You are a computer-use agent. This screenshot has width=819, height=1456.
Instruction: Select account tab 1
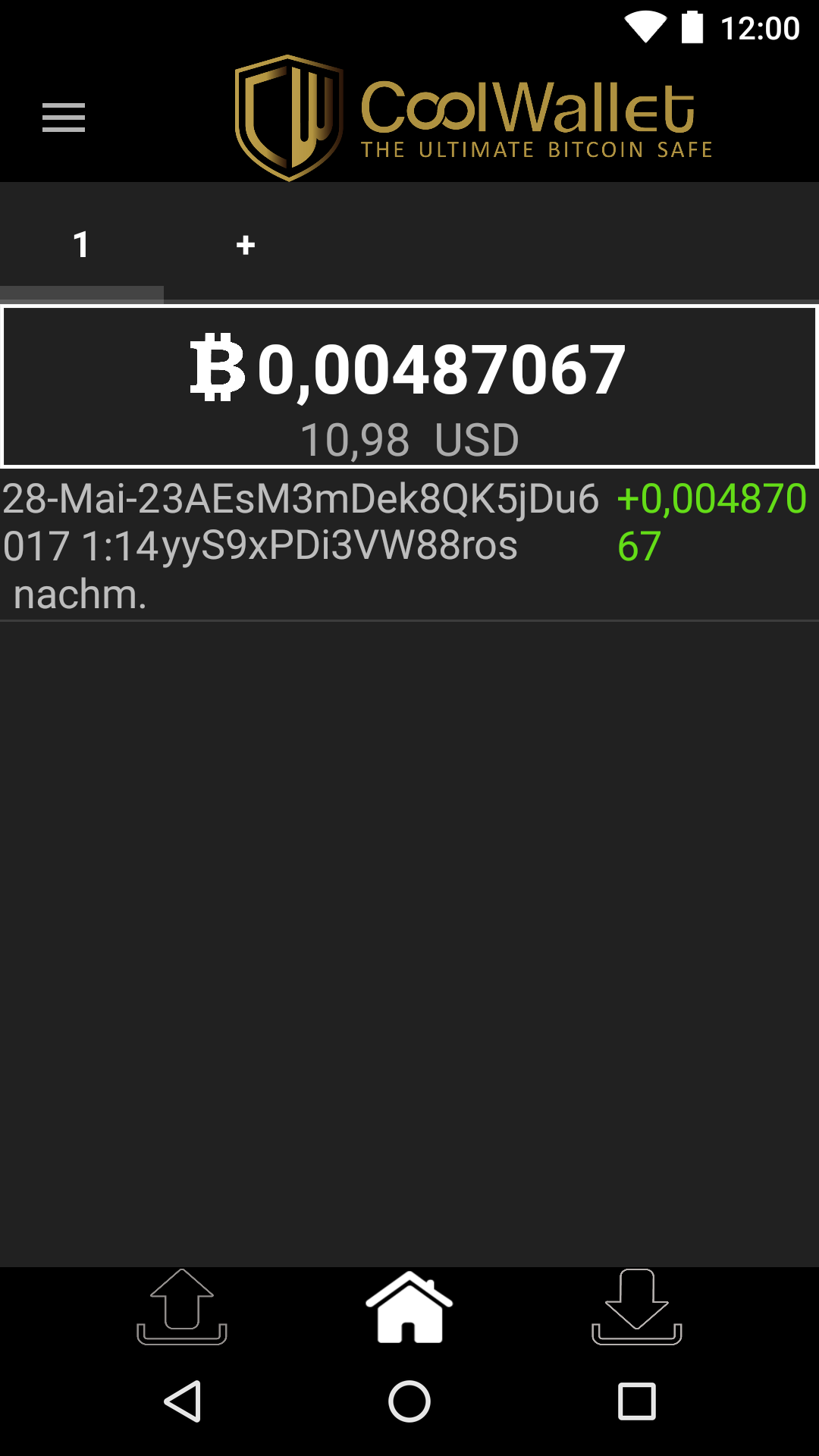(81, 245)
